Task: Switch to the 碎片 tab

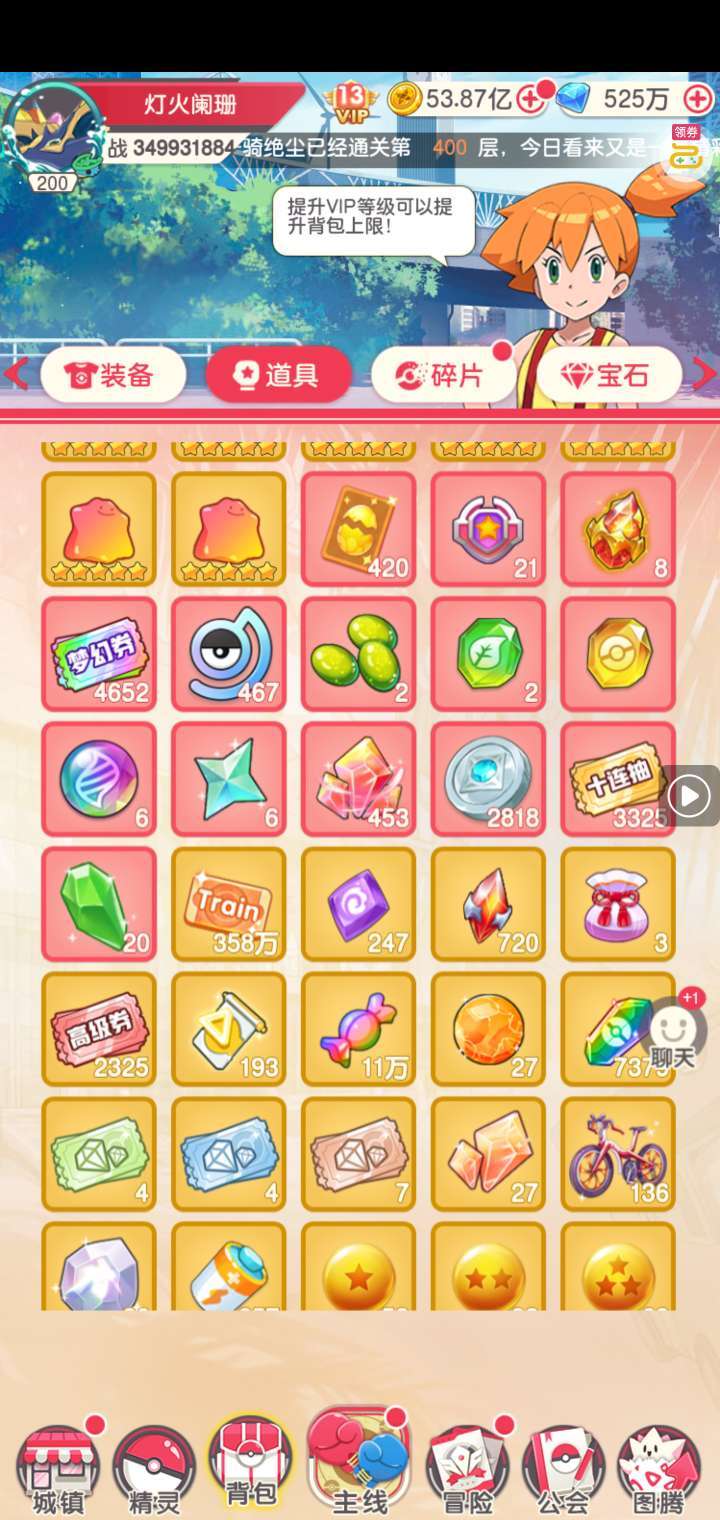Action: (443, 375)
